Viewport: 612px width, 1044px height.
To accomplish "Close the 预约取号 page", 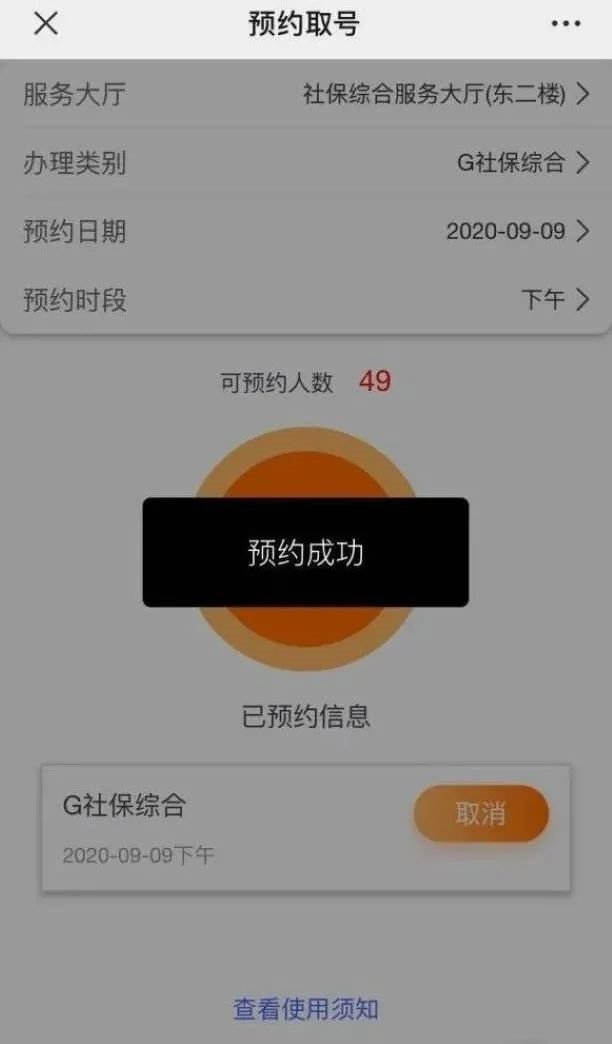I will pyautogui.click(x=45, y=24).
